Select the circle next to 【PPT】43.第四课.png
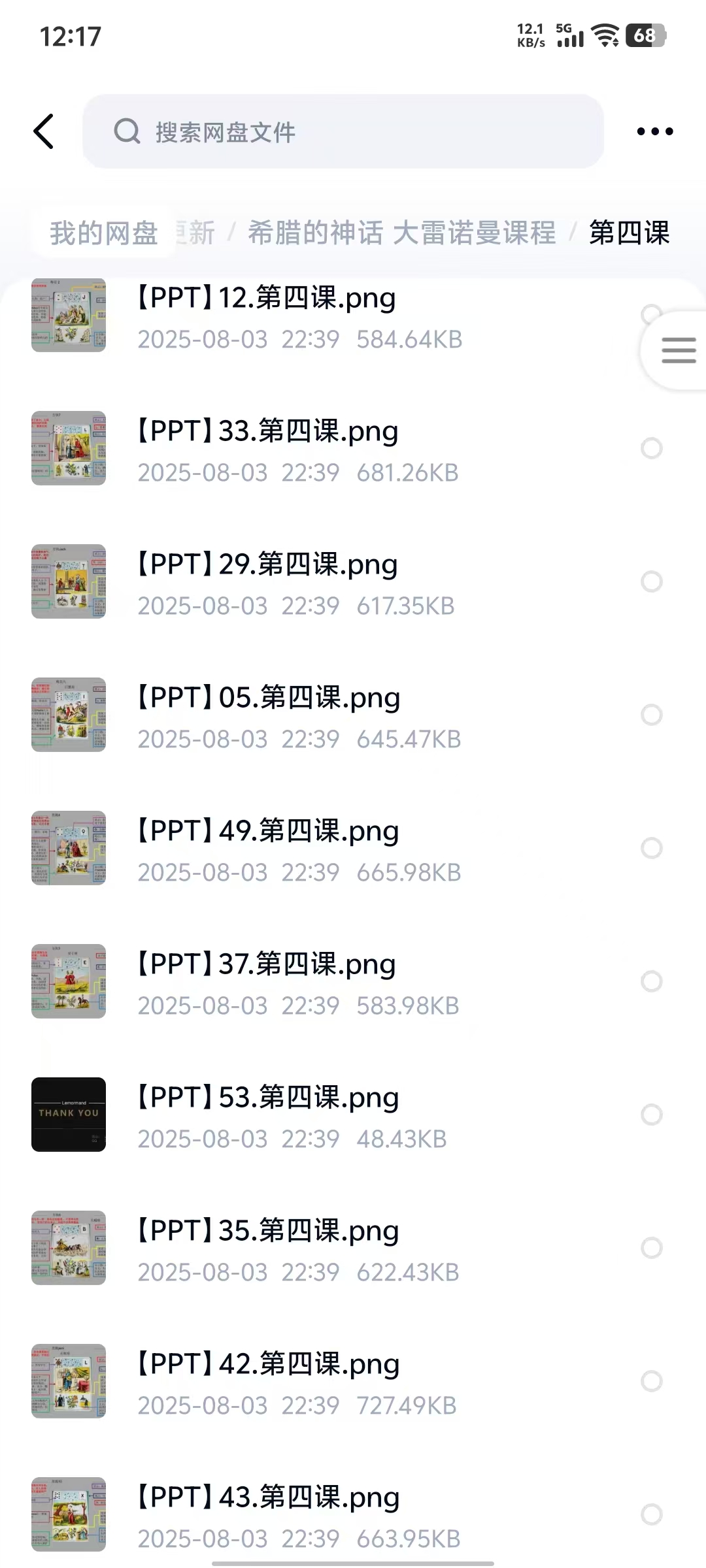706x1568 pixels. point(651,1514)
